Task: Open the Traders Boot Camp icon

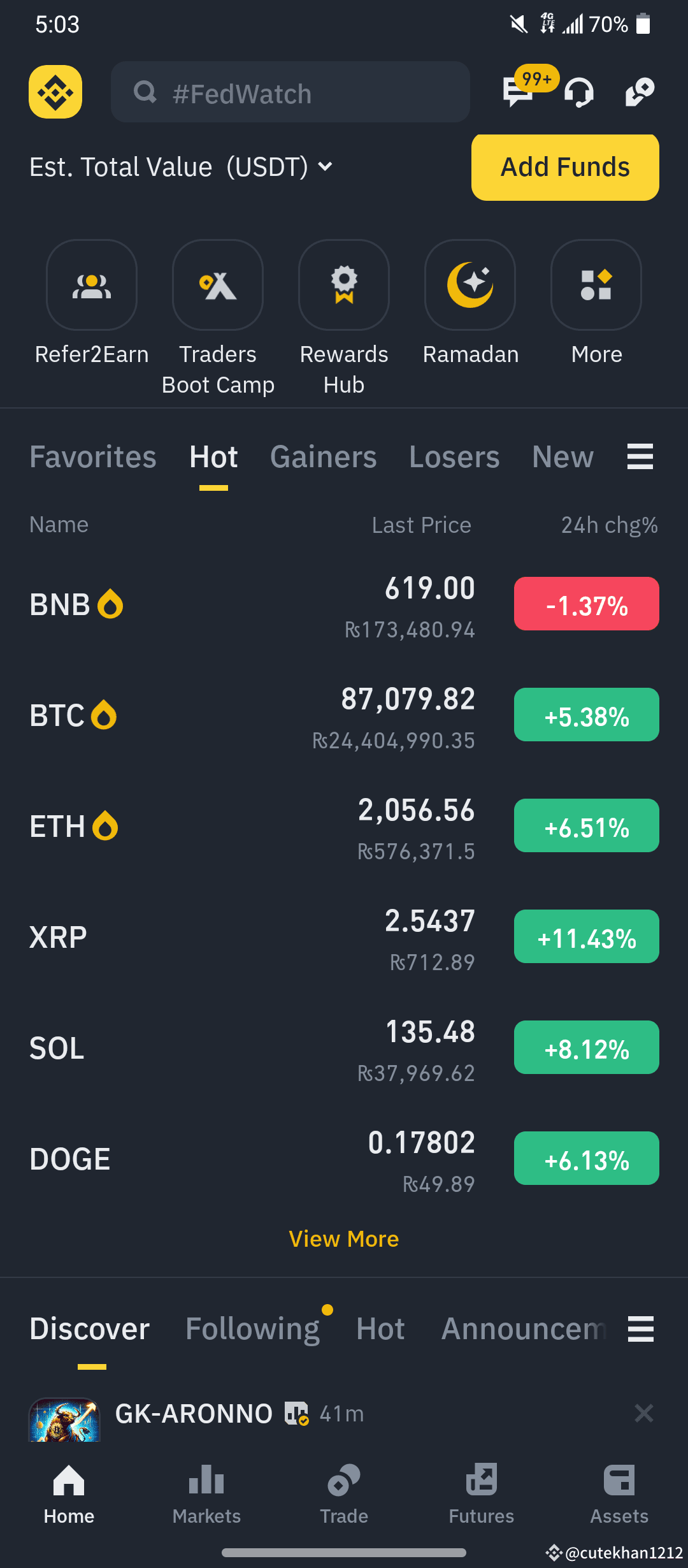Action: tap(217, 285)
